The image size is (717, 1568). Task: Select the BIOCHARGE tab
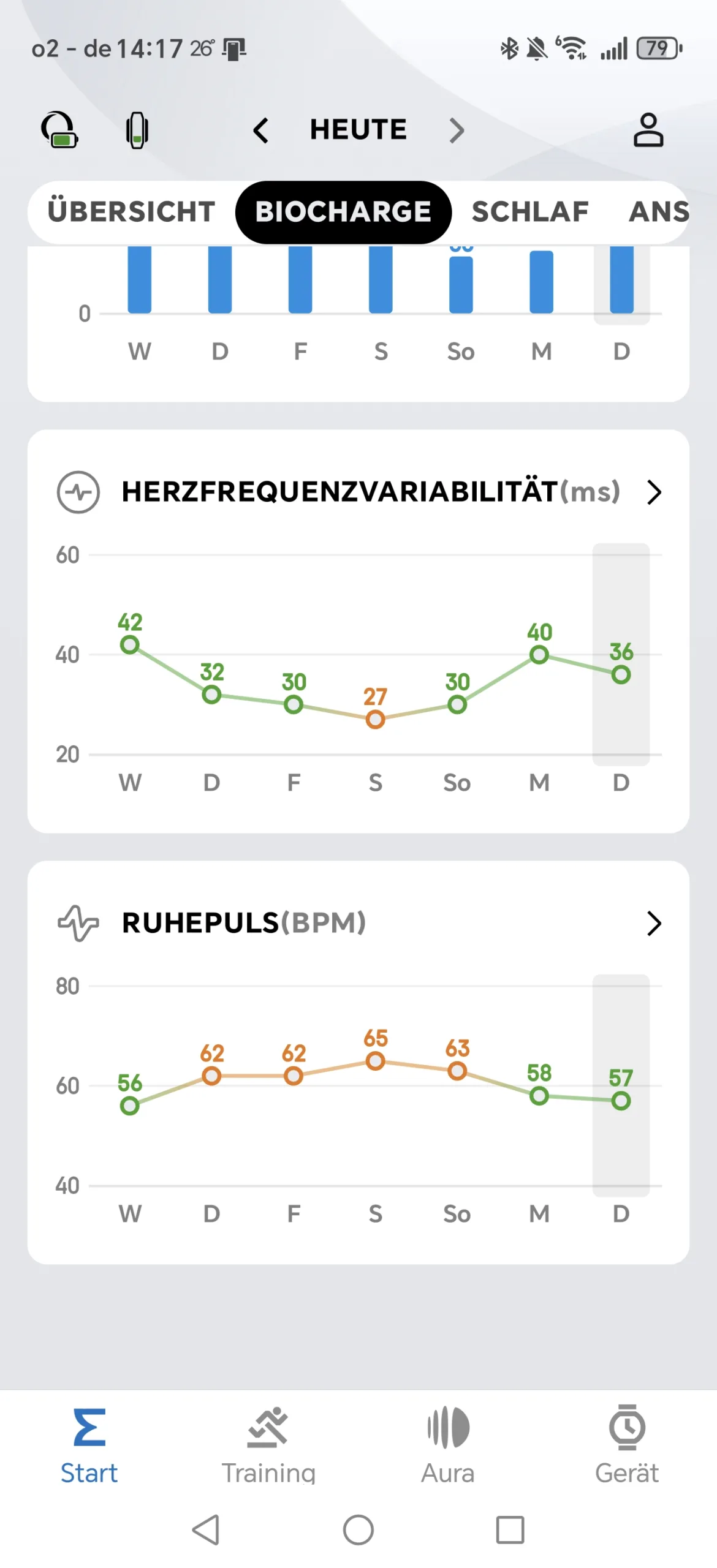pos(343,212)
